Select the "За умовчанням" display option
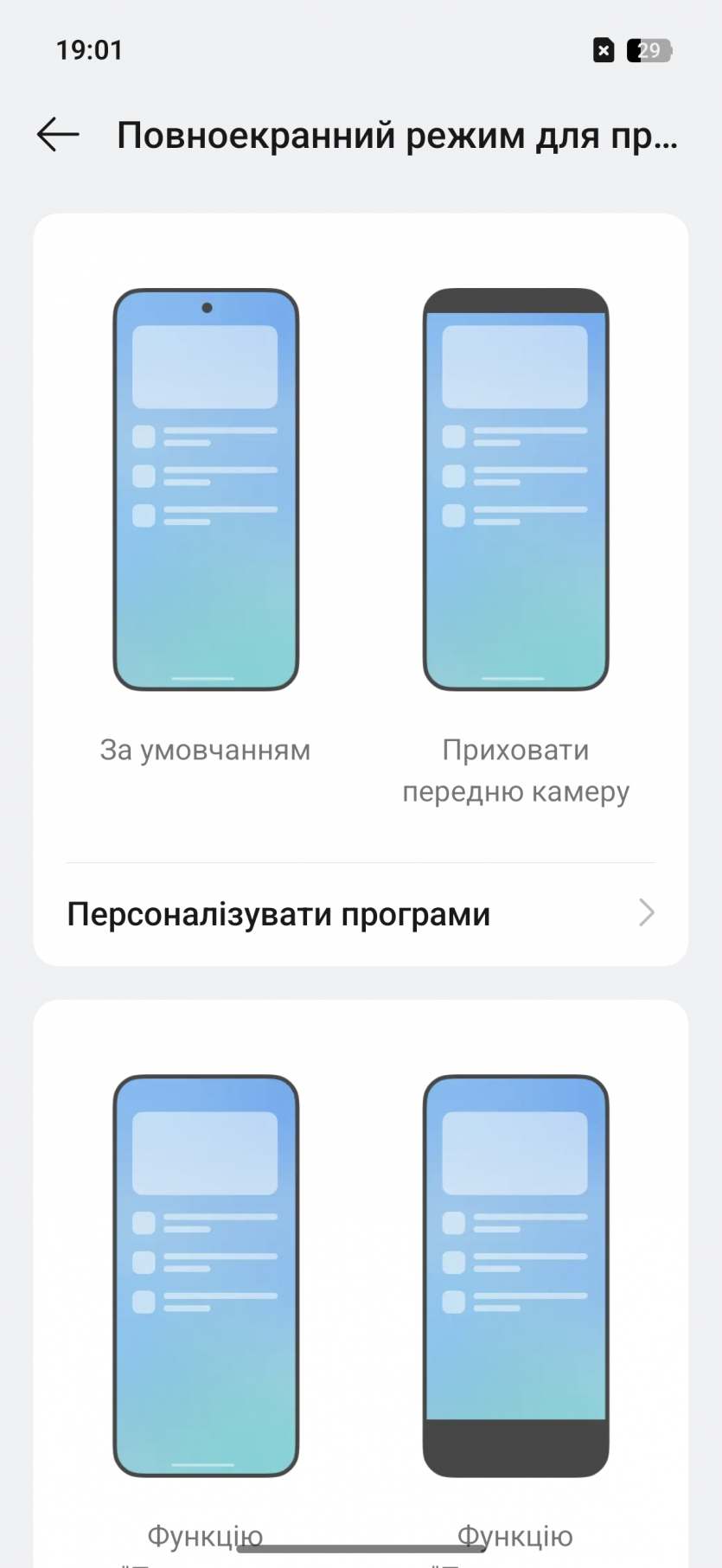722x1568 pixels. tap(206, 490)
